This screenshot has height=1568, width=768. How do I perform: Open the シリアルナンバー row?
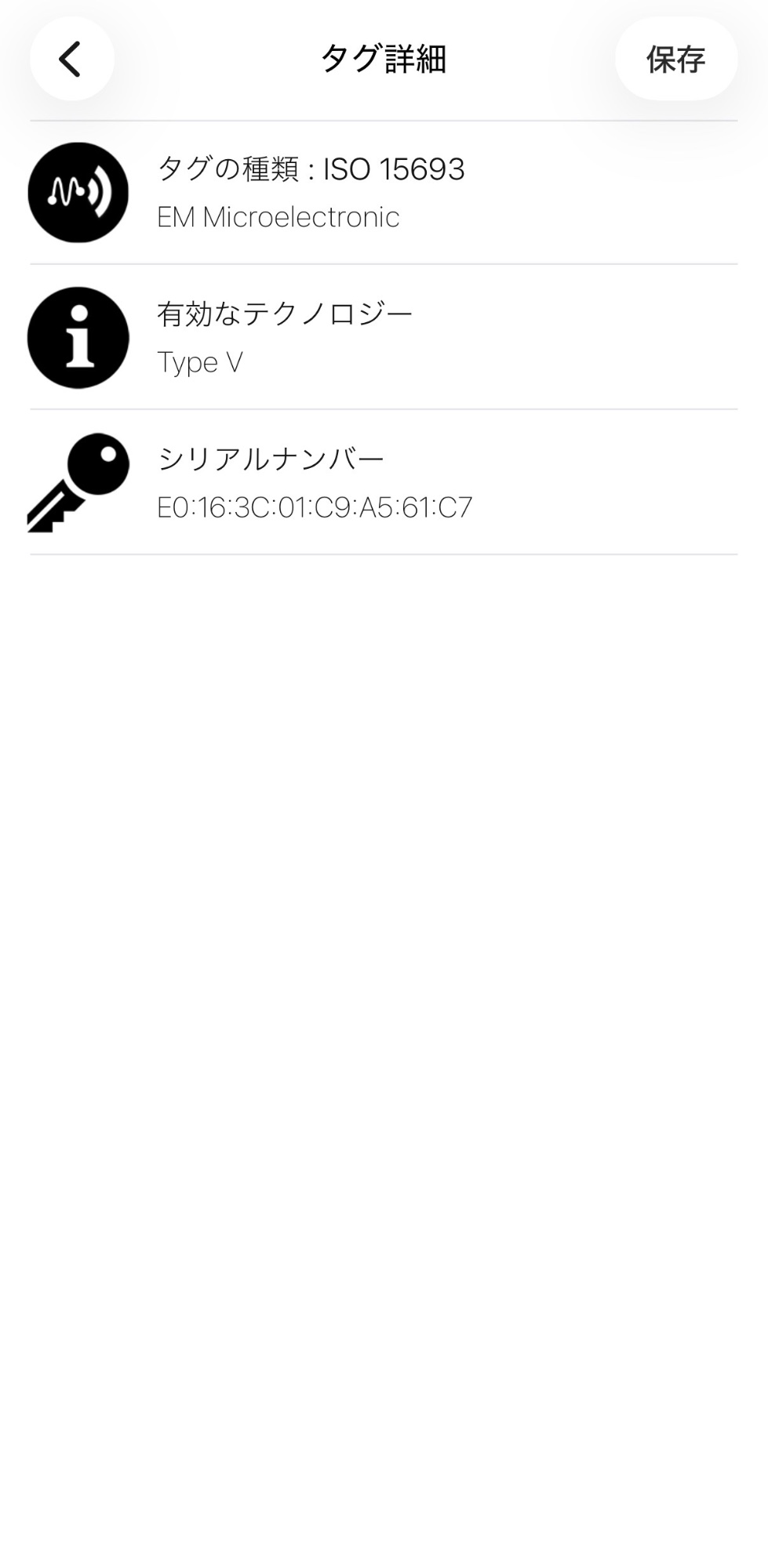(x=384, y=482)
